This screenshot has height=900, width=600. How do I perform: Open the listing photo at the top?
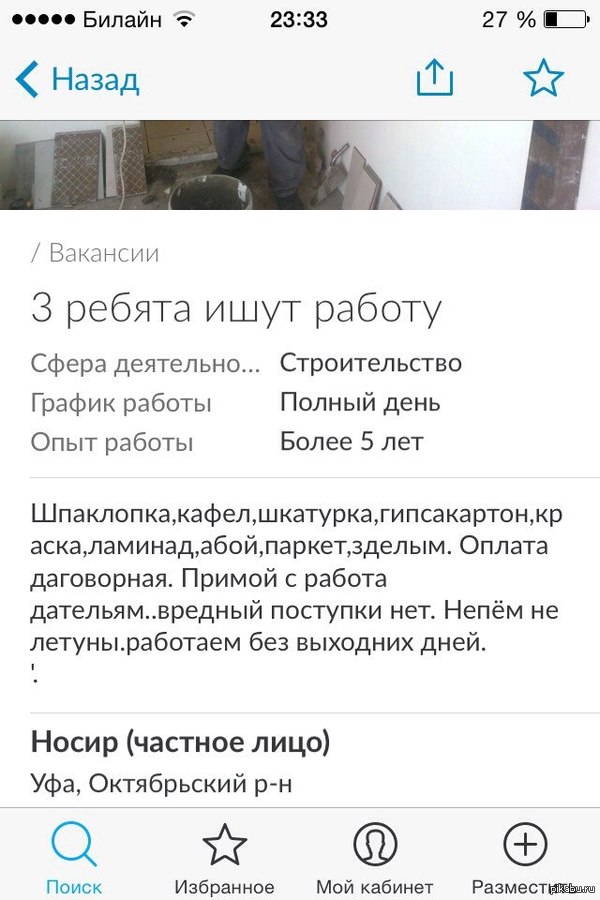(x=300, y=165)
